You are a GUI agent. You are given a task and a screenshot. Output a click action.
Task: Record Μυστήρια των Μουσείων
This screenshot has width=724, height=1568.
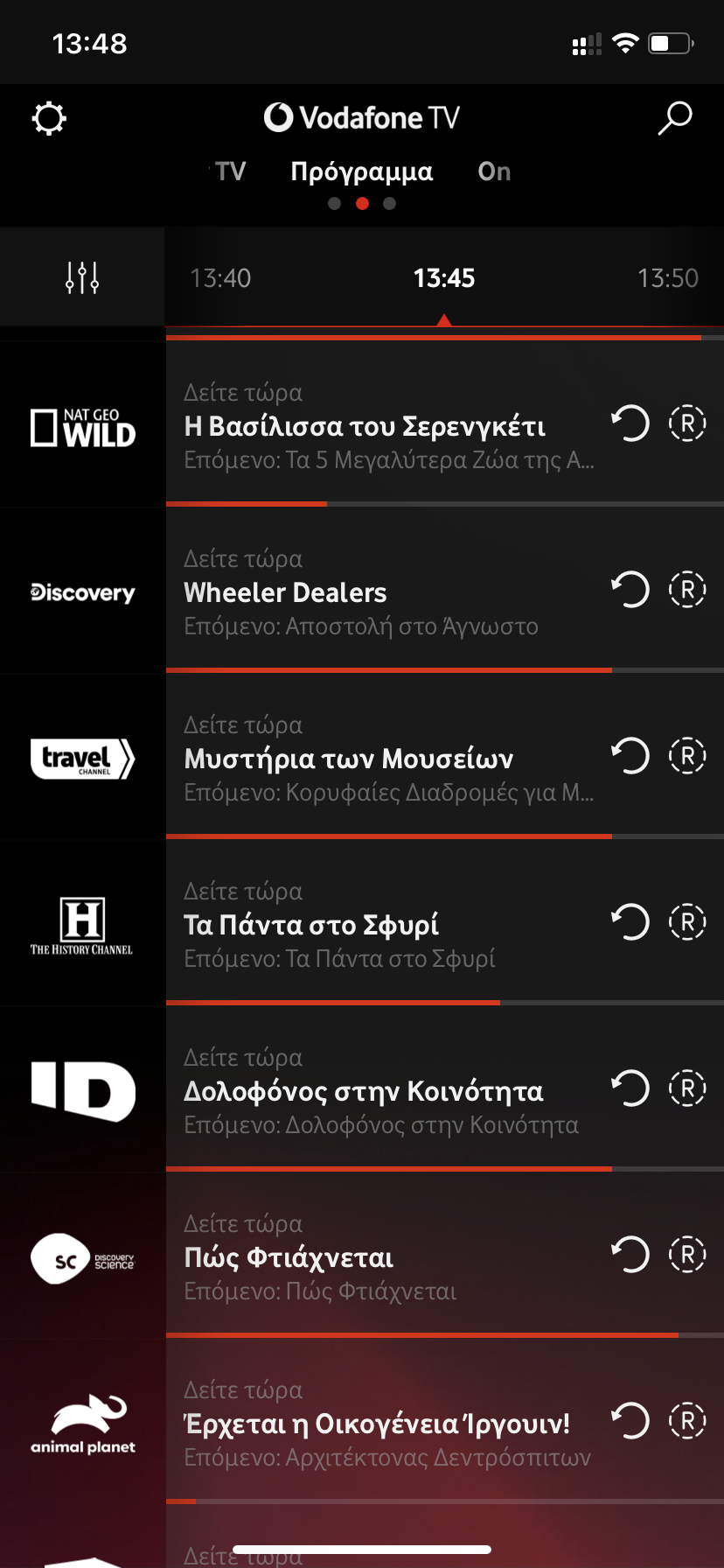[687, 756]
